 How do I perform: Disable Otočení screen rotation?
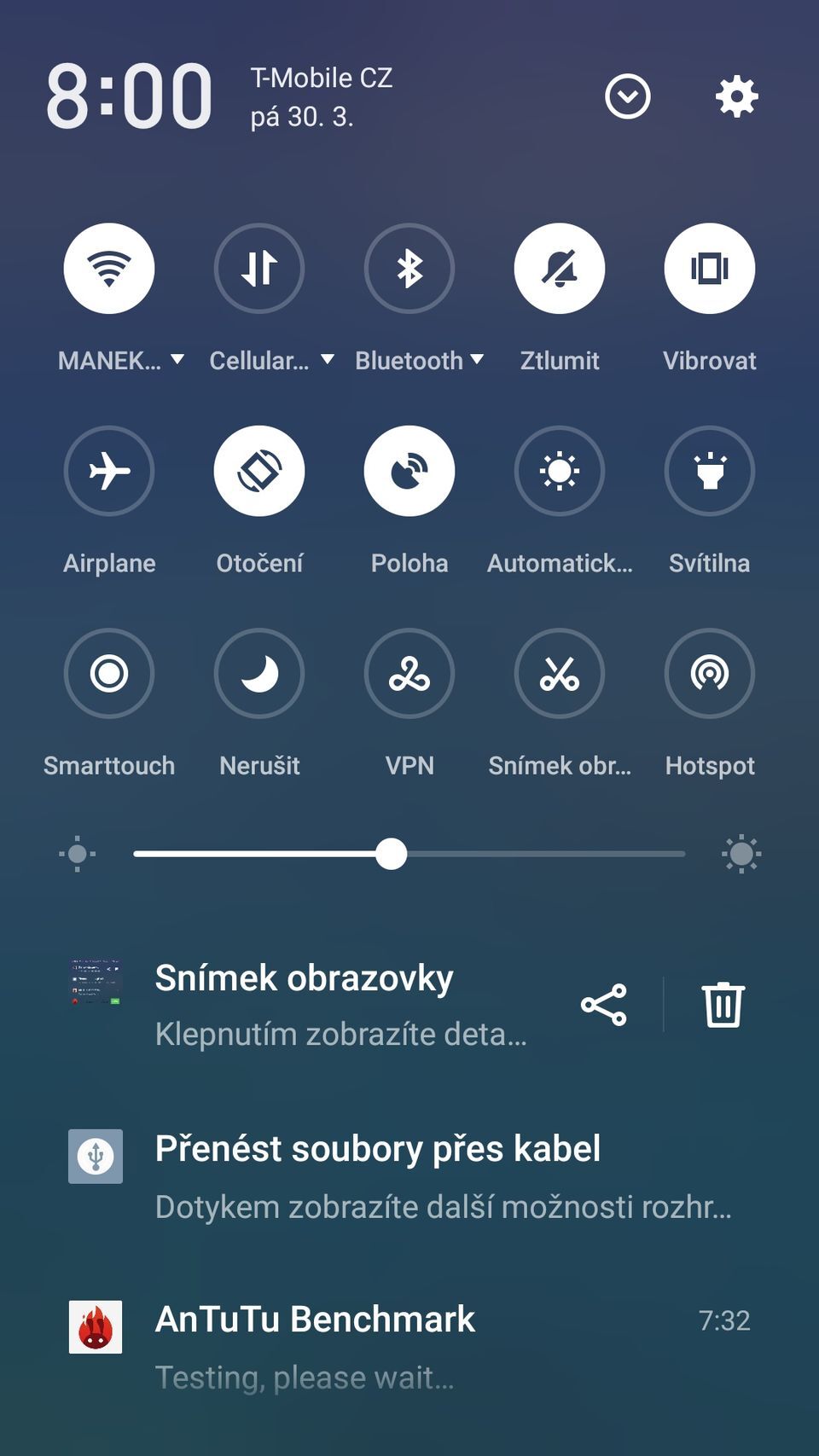pos(259,471)
